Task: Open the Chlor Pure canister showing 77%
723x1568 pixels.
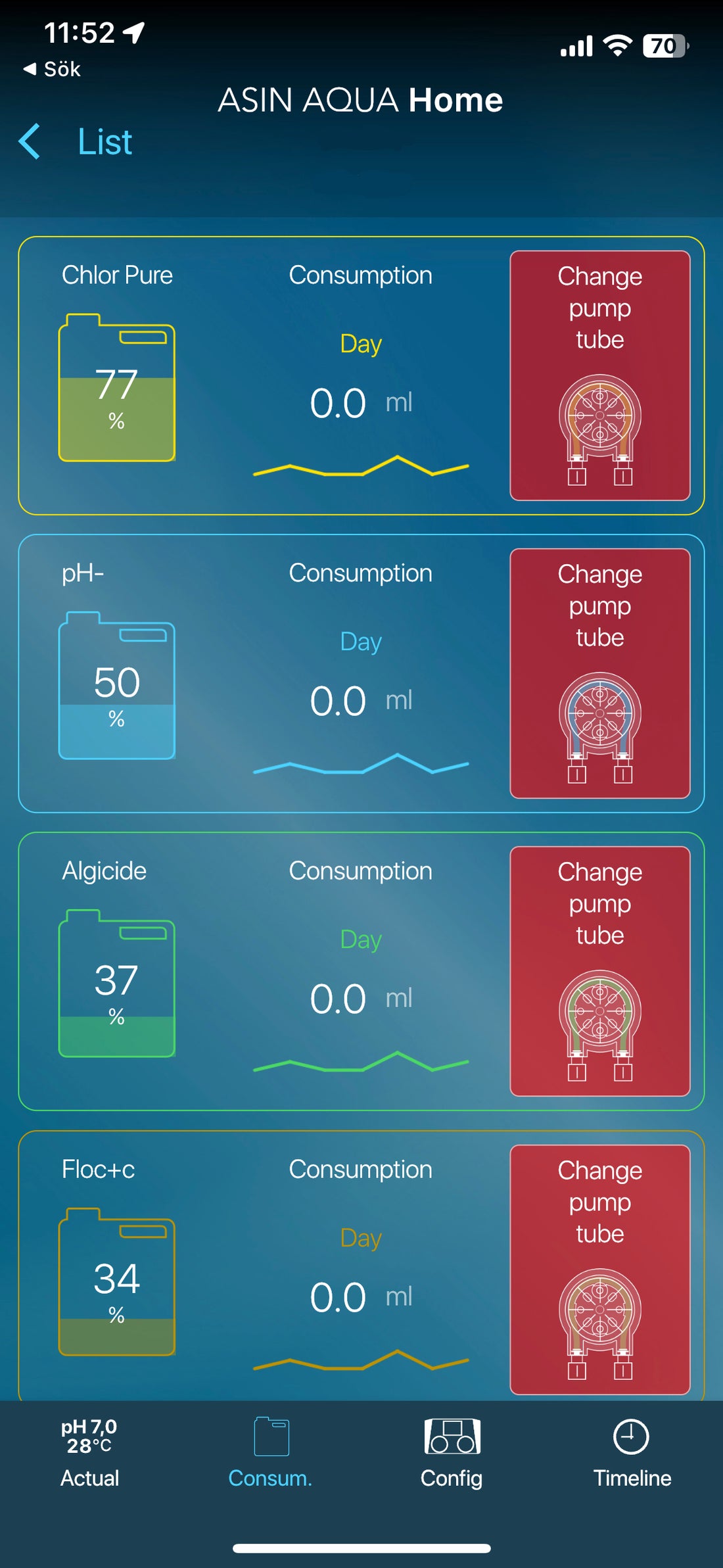Action: (117, 389)
